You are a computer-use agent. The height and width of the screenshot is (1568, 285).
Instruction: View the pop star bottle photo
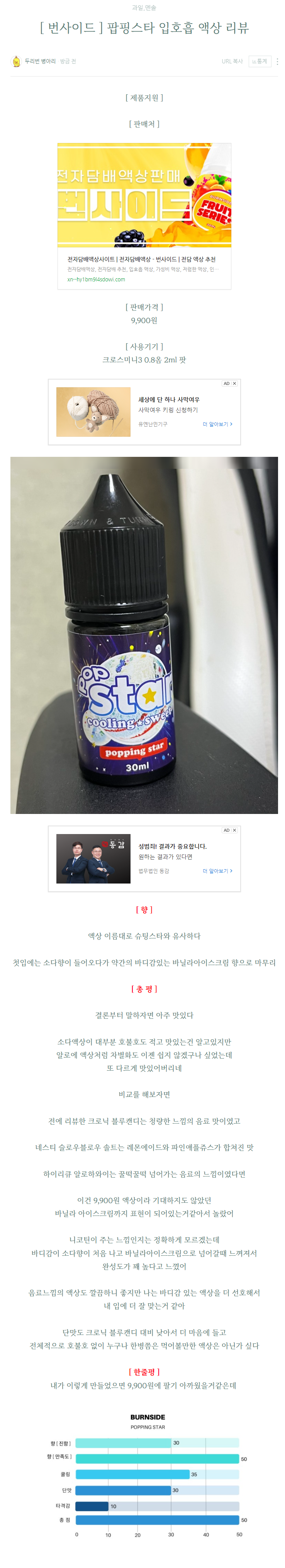coord(144,635)
